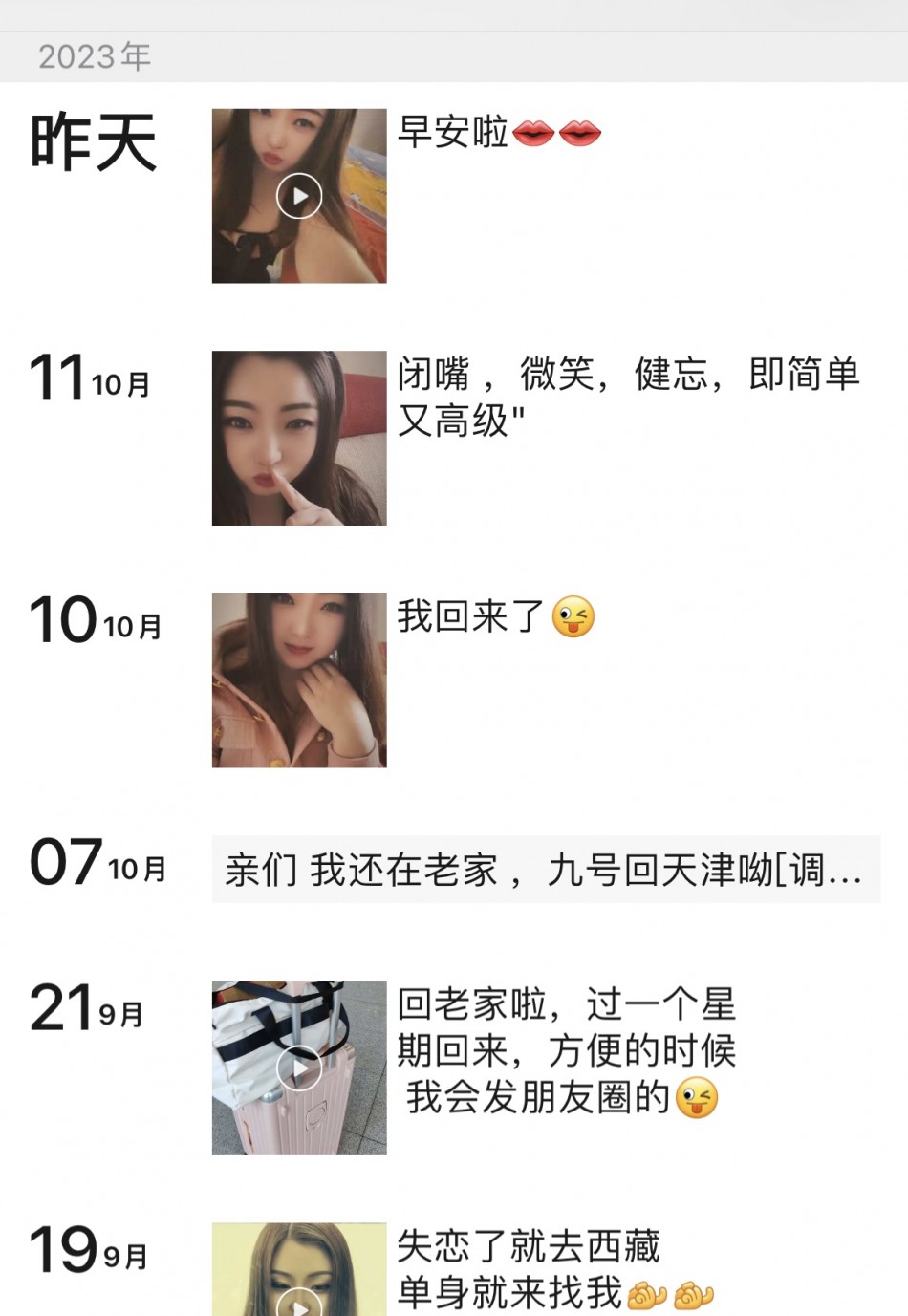Open the photo posted on 11 October
Screen dimensions: 908x1316
pyautogui.click(x=299, y=438)
